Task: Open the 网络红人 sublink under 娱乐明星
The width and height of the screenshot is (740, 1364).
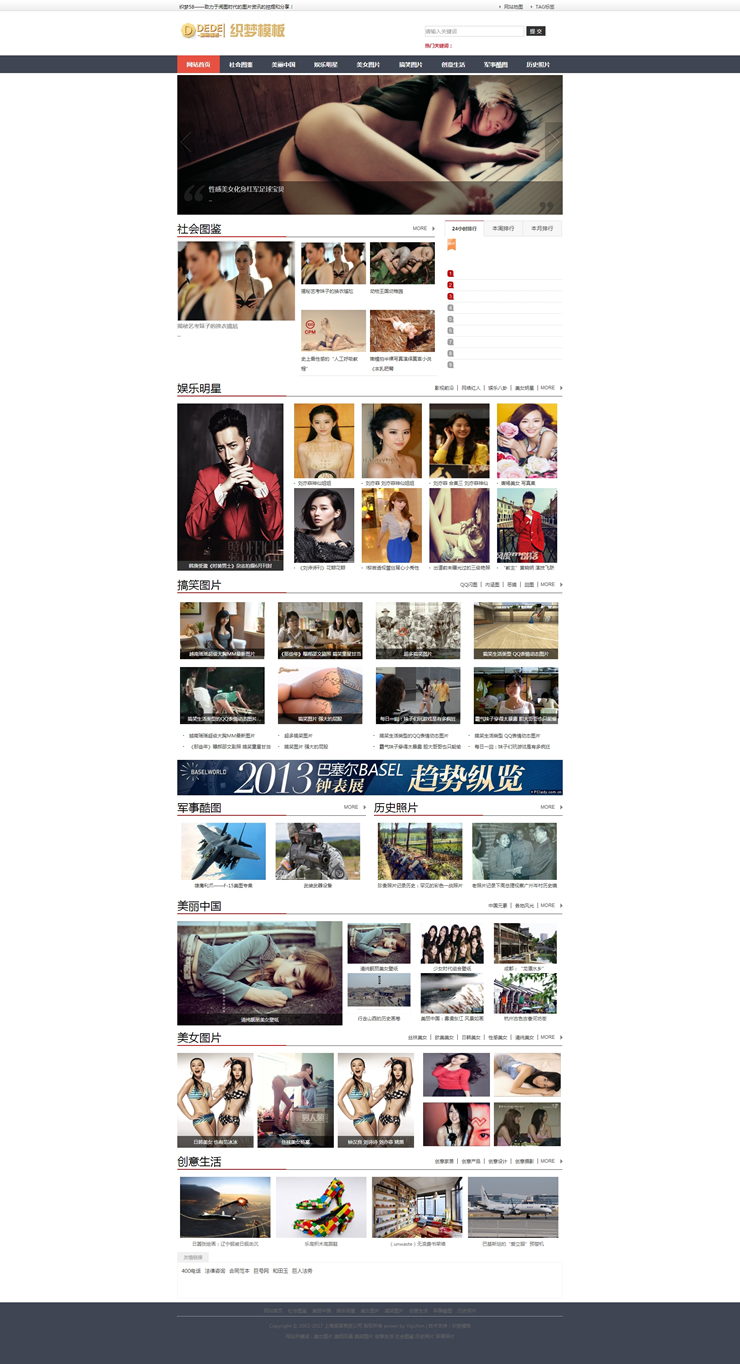Action: [471, 387]
